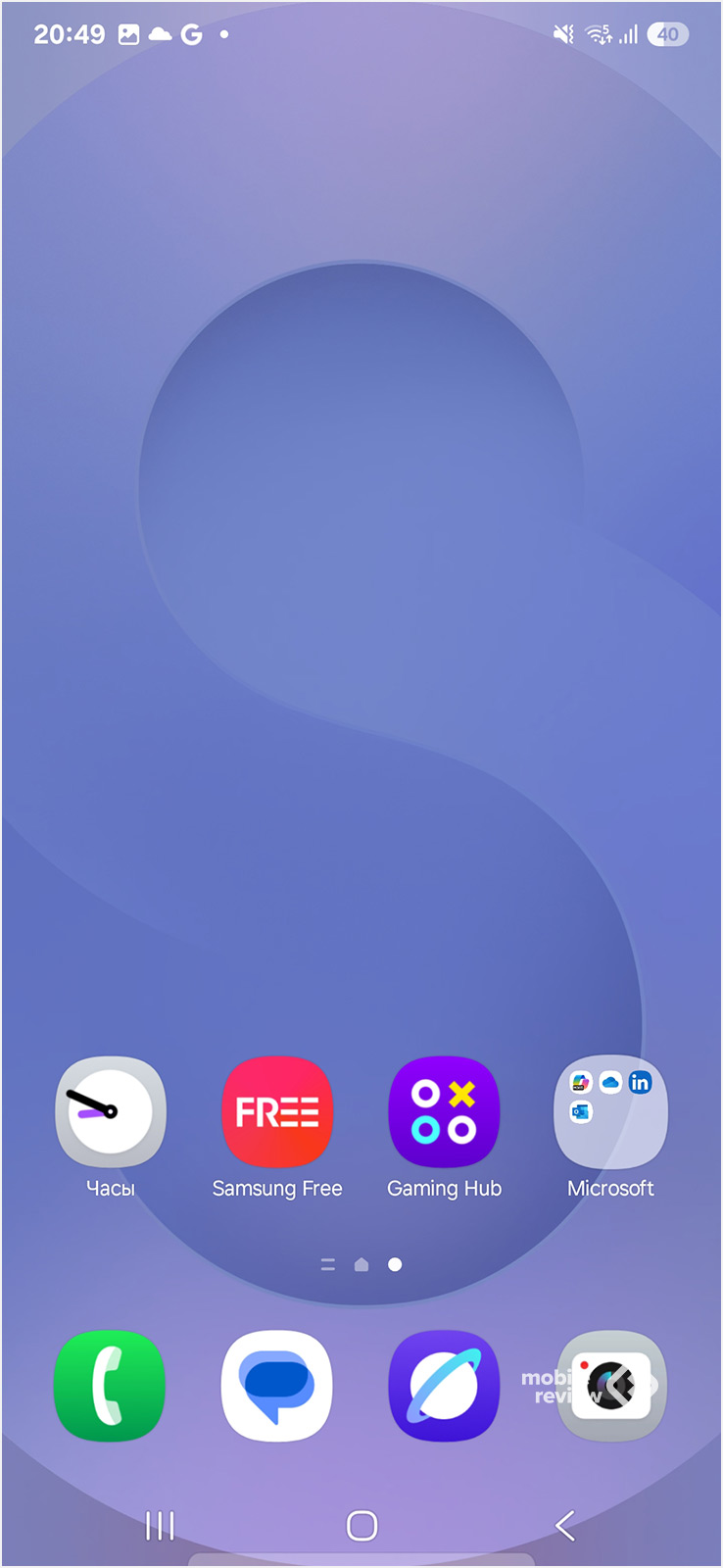Go to the home page indicator
The height and width of the screenshot is (1568, 723).
pos(361,1265)
